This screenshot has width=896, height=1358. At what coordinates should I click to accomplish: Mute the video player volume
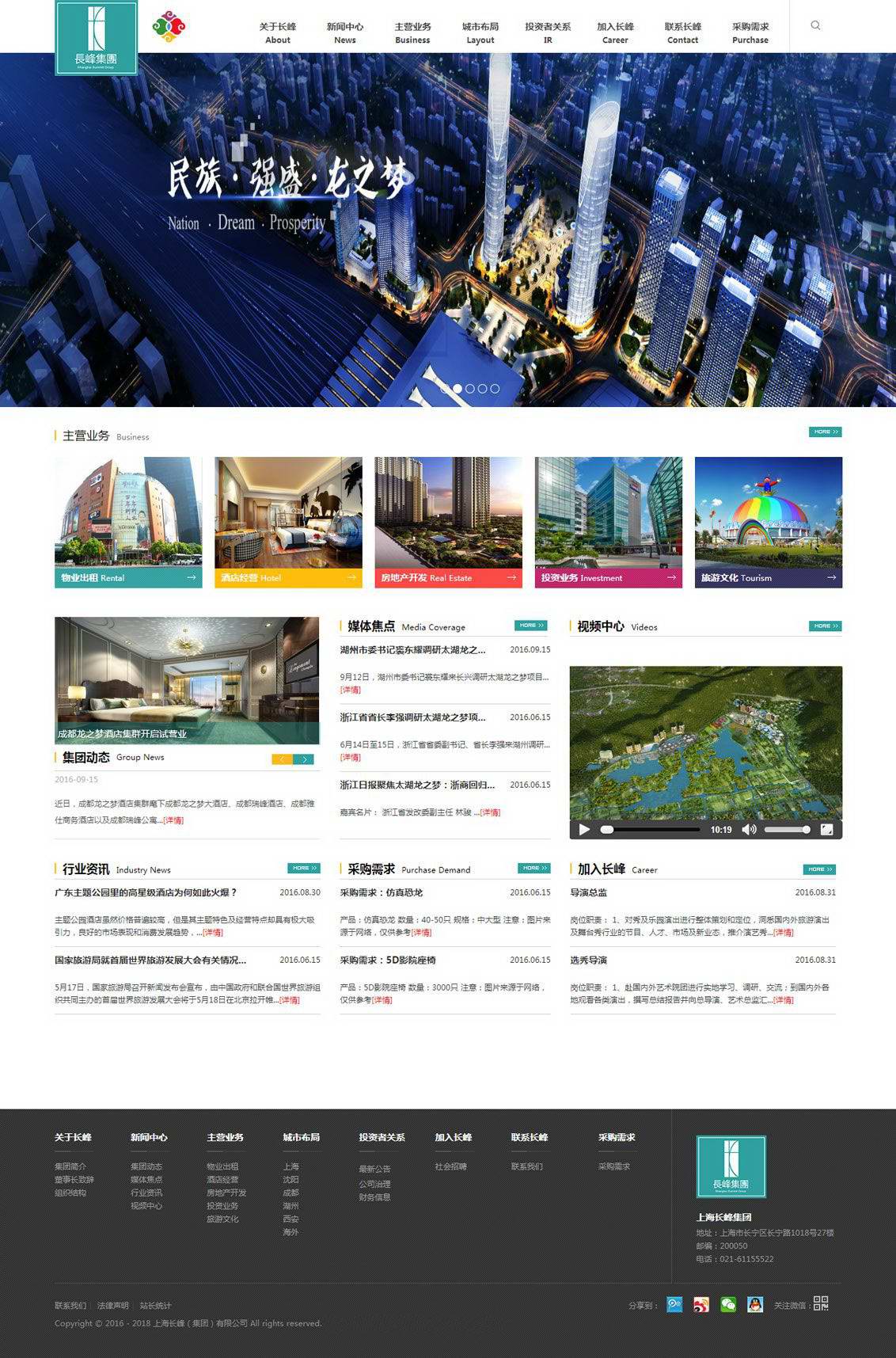(748, 830)
